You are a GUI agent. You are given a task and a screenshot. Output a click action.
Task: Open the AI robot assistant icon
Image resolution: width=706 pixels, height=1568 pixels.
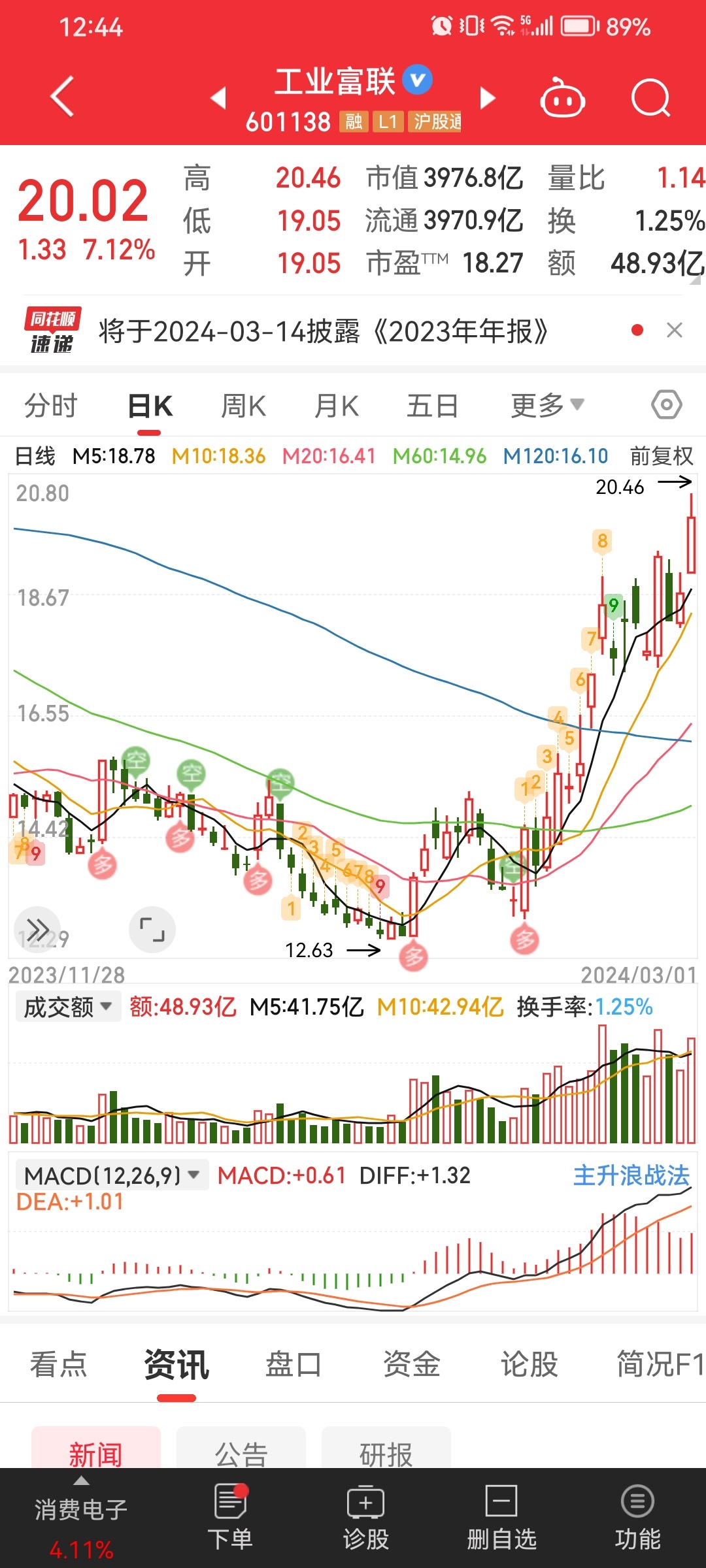click(562, 97)
